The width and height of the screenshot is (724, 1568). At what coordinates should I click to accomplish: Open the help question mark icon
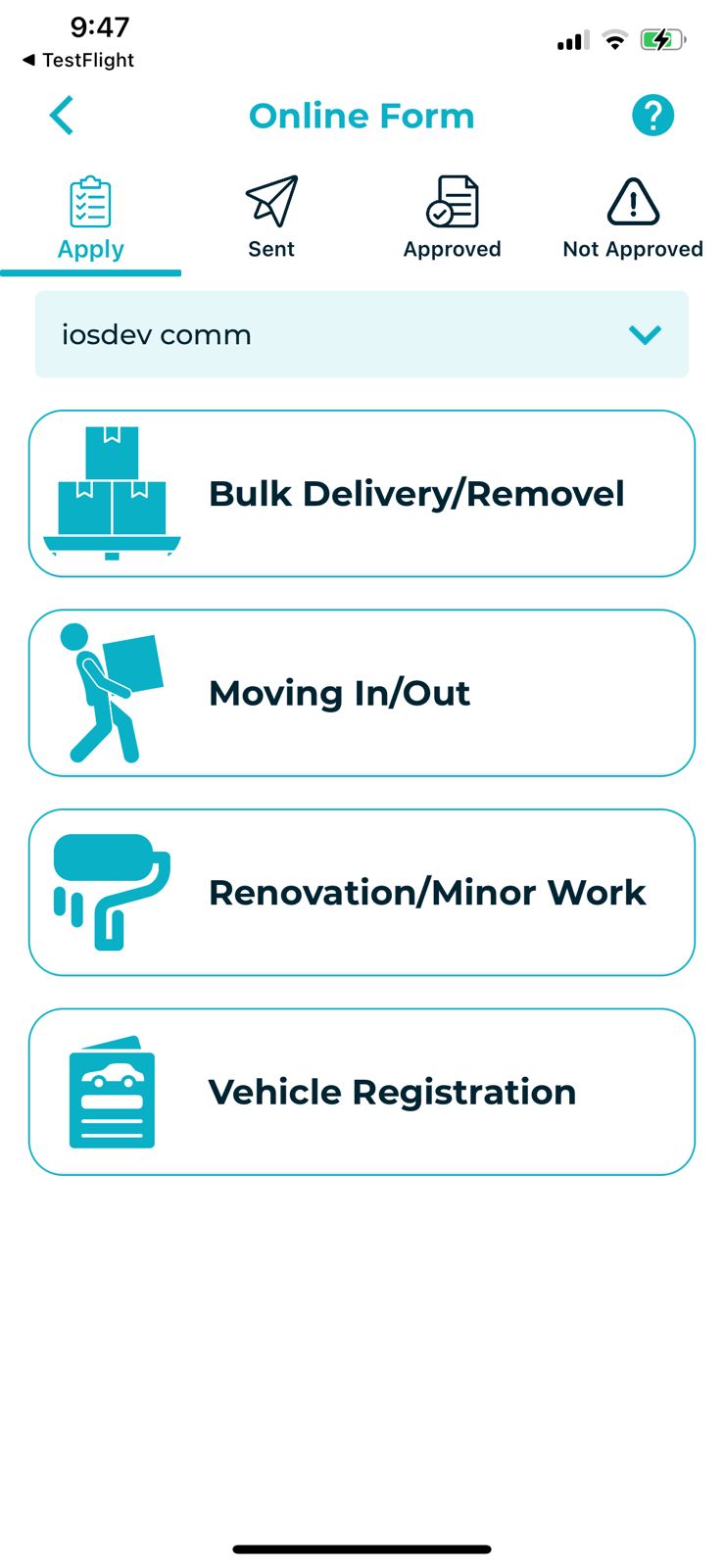click(x=652, y=116)
